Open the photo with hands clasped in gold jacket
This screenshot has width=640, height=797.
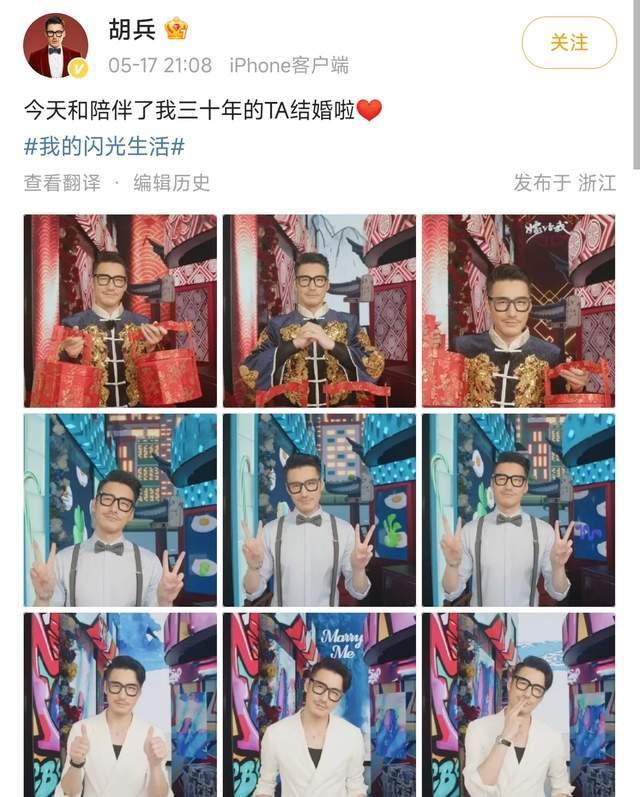[319, 310]
